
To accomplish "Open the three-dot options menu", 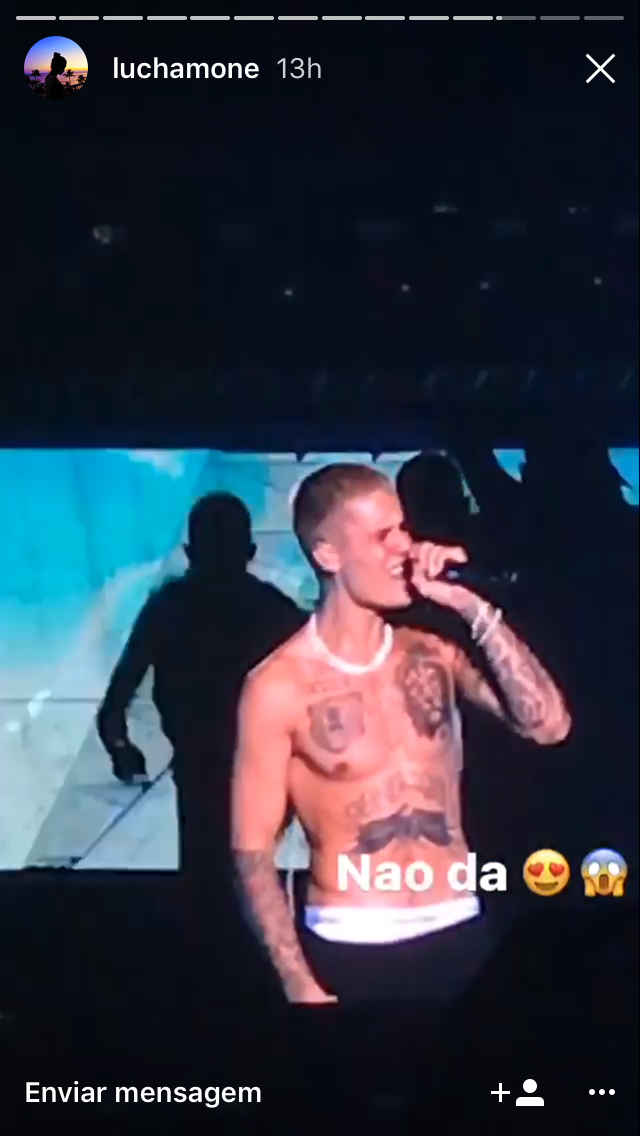I will click(602, 1093).
